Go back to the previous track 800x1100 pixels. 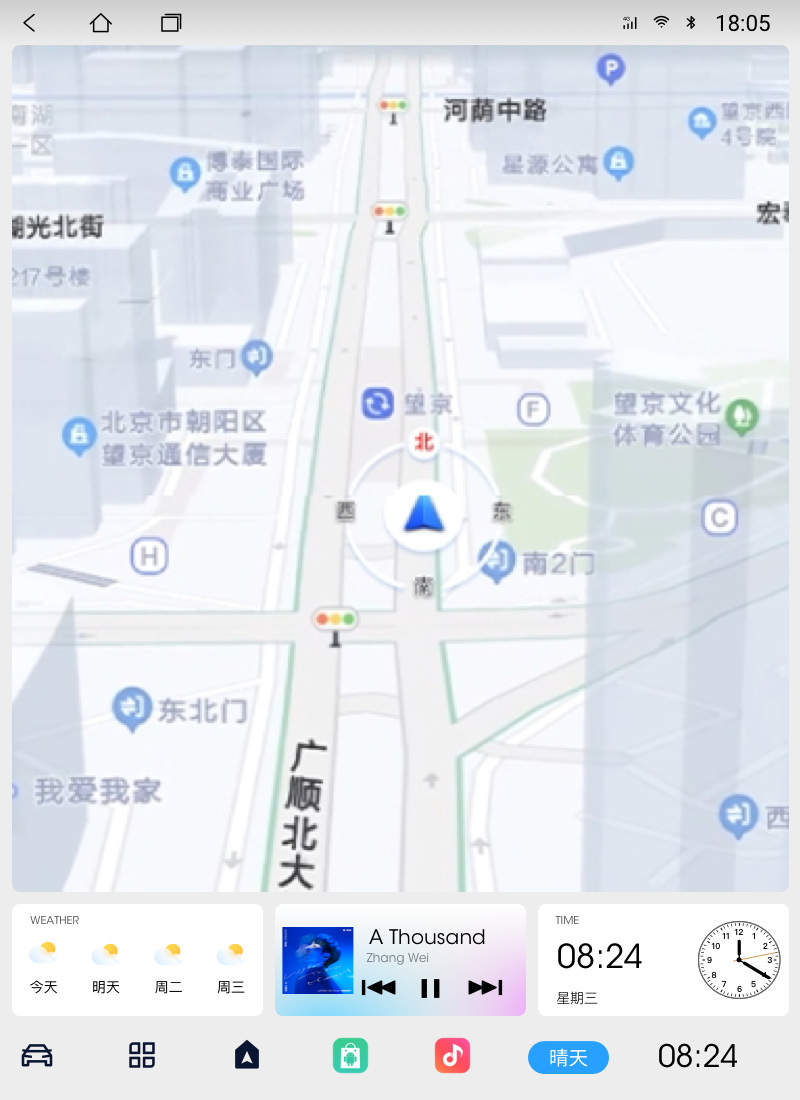378,988
